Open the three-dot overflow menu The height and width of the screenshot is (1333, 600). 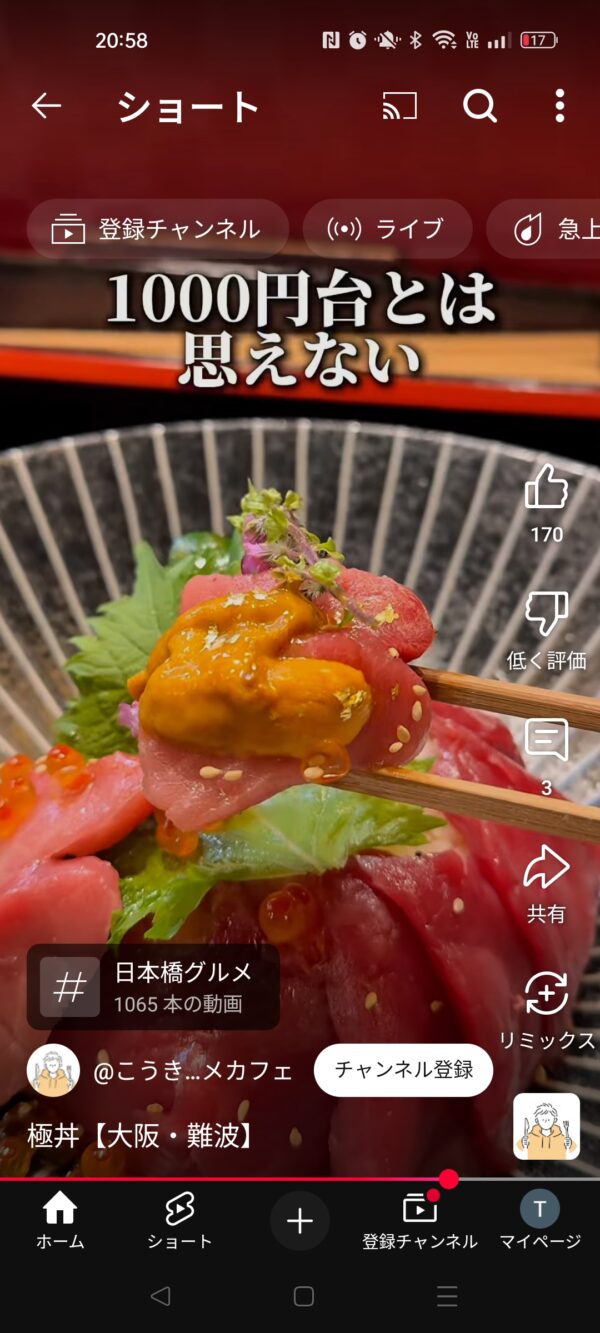click(x=559, y=106)
